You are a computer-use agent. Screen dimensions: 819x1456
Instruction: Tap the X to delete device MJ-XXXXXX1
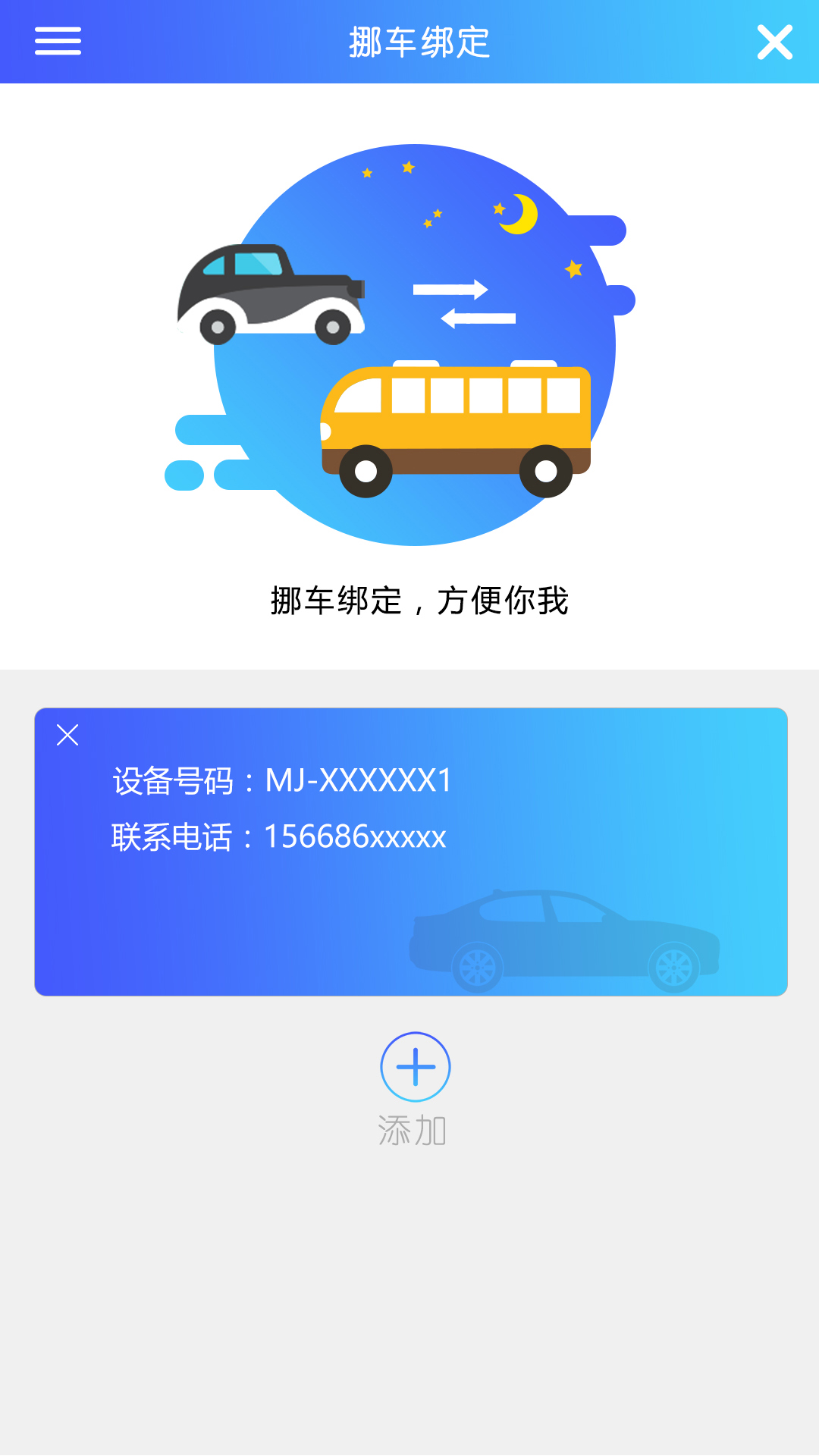67,734
